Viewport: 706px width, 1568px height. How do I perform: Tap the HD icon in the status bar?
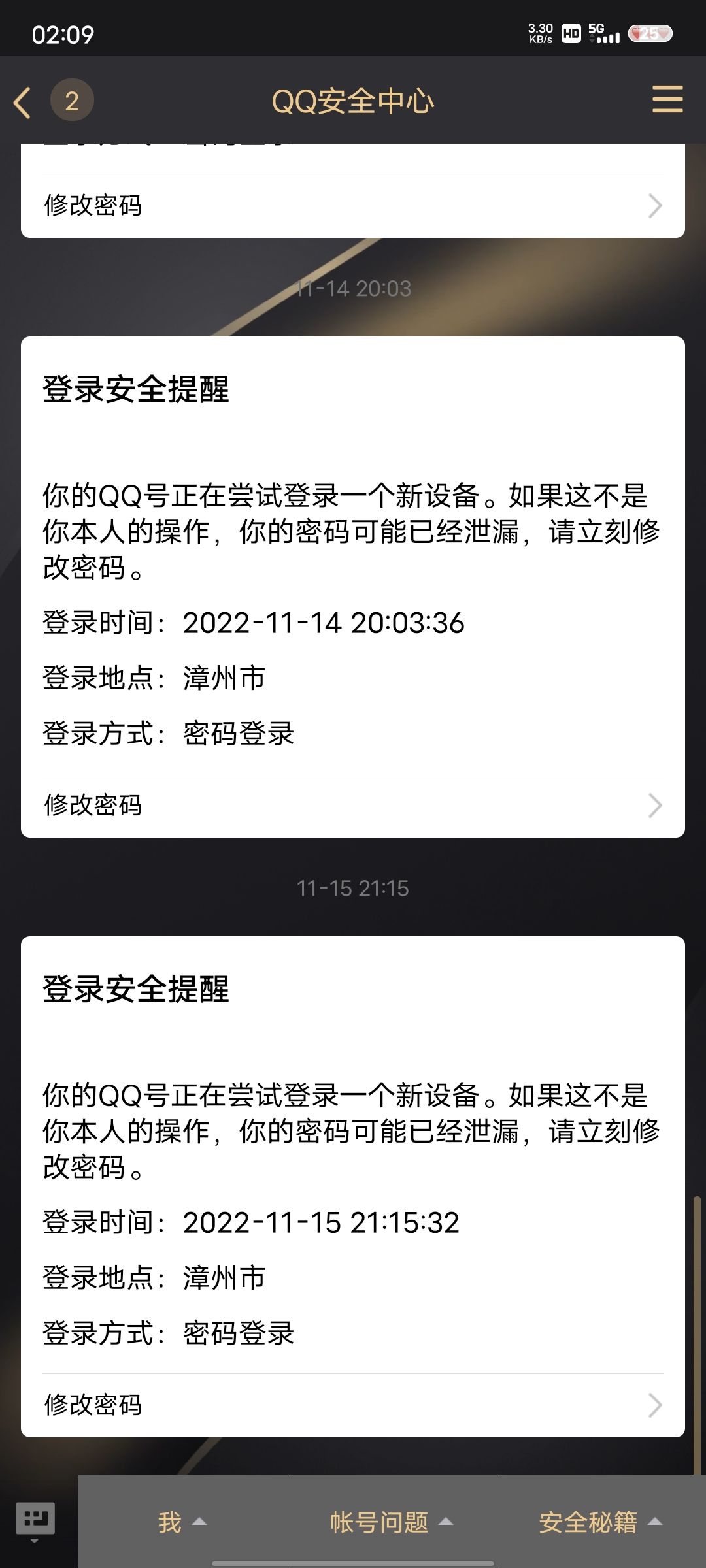[x=571, y=33]
